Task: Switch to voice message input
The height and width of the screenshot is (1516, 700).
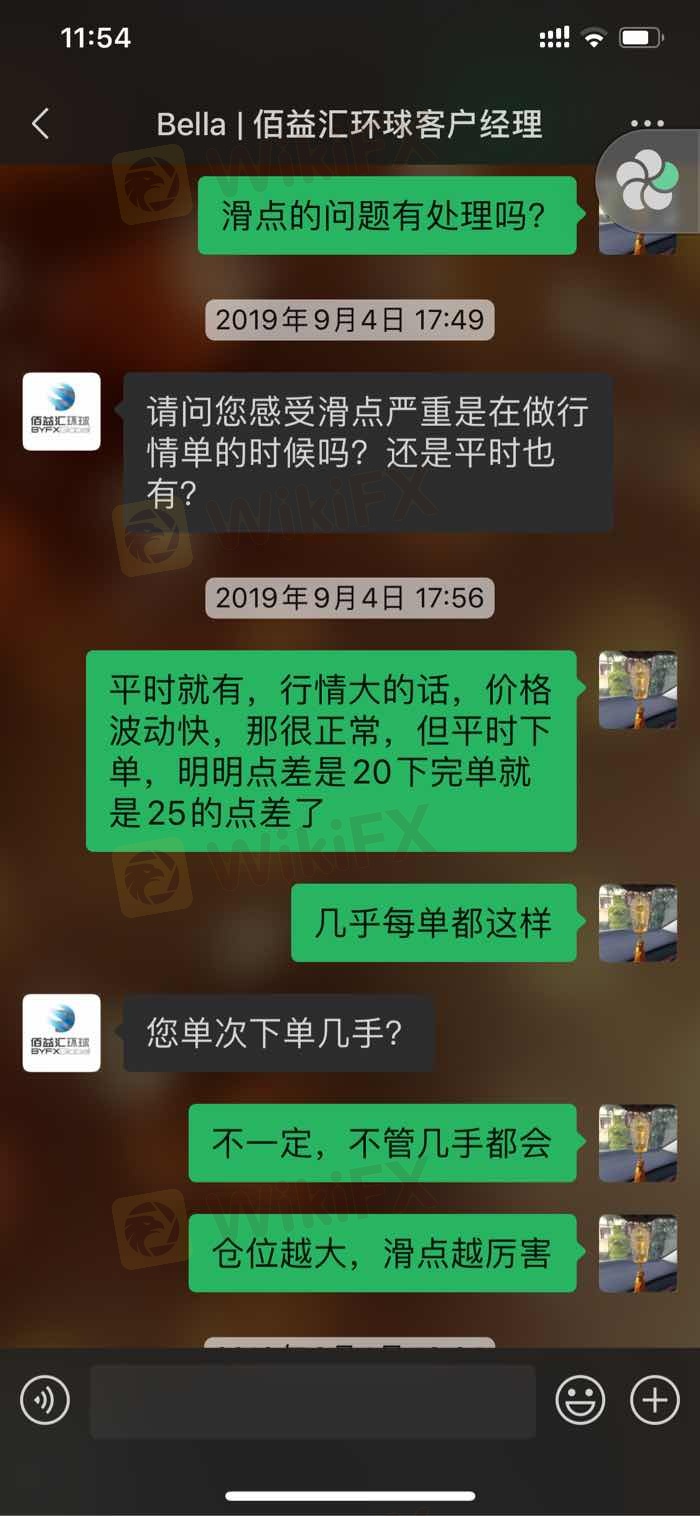Action: [45, 1400]
